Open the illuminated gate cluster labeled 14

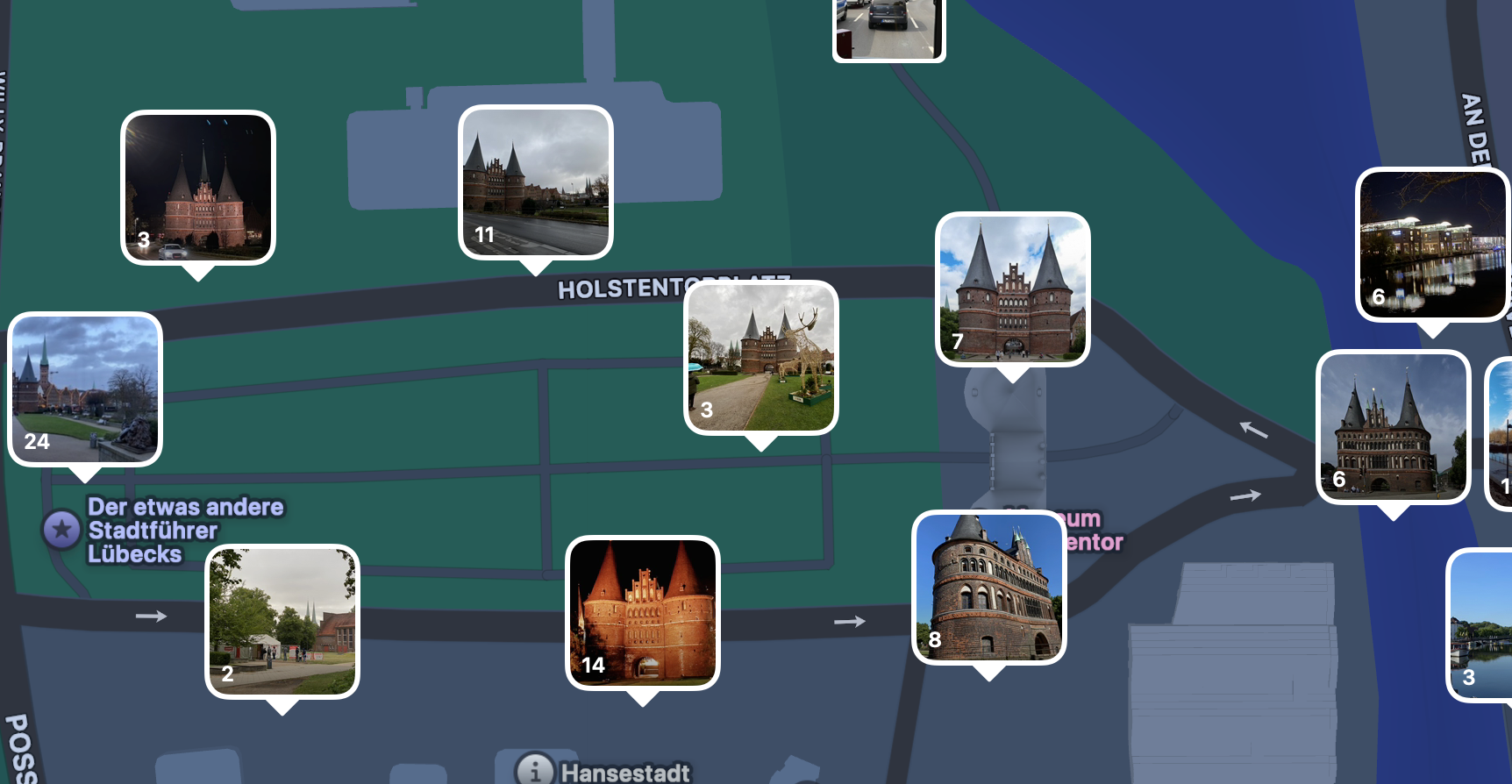point(643,613)
